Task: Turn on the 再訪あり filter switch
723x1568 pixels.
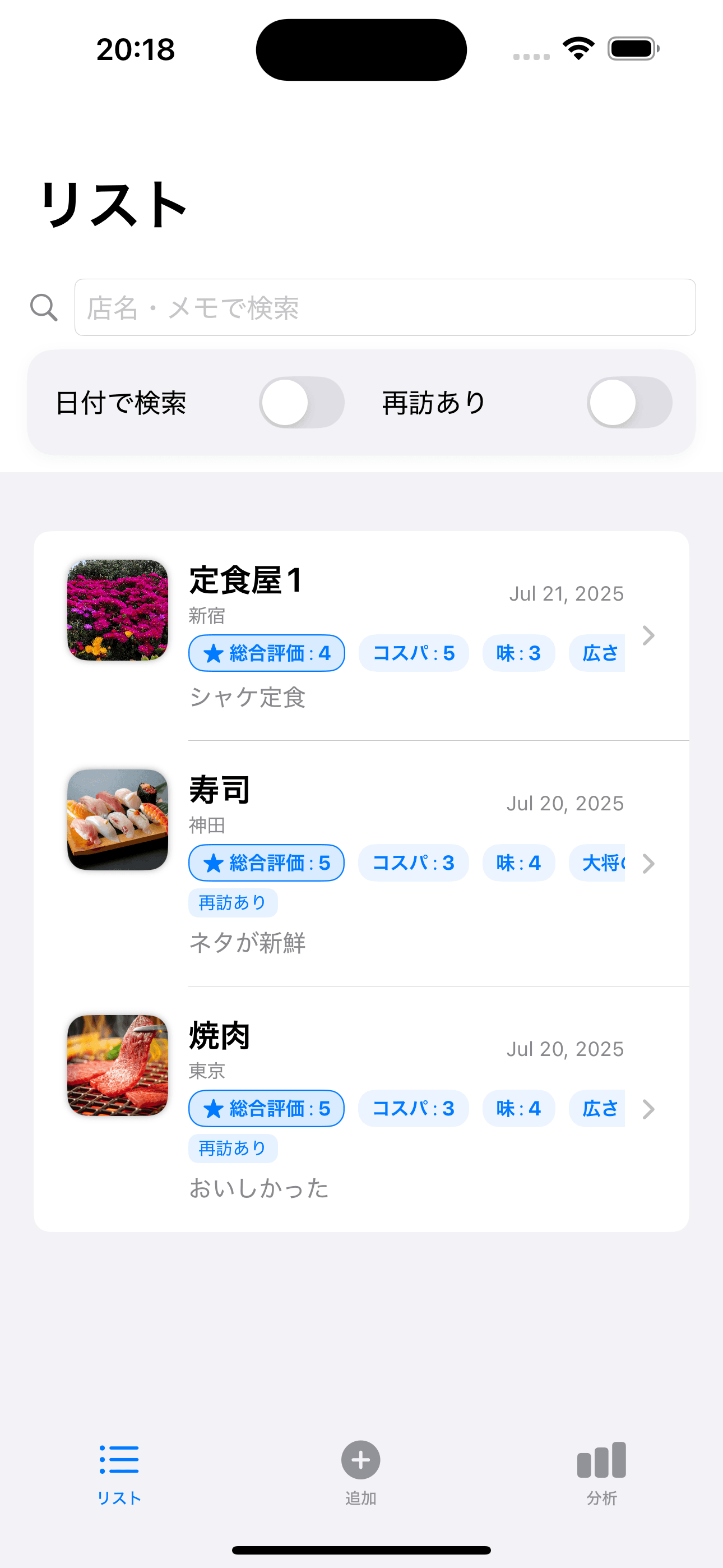Action: (629, 402)
